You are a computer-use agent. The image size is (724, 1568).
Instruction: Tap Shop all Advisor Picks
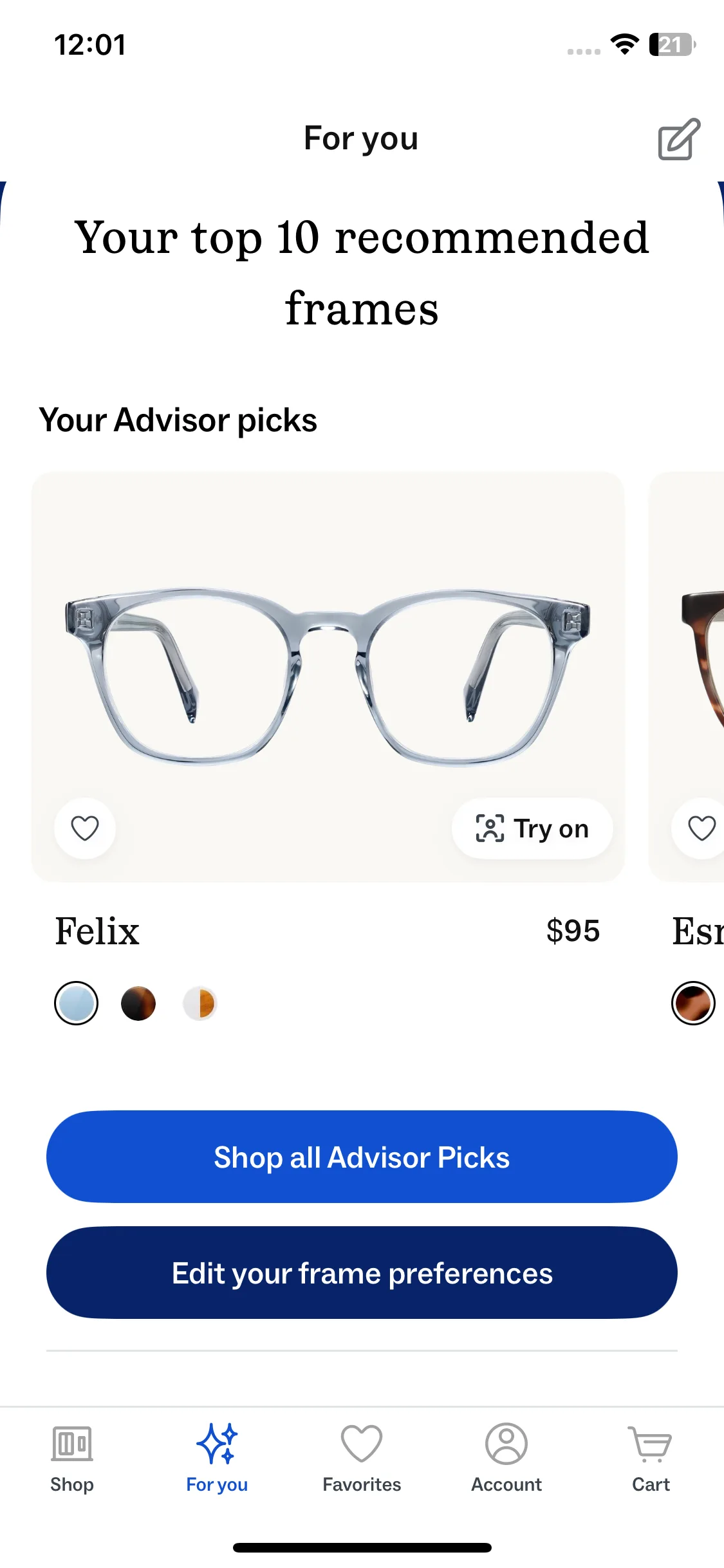(362, 1157)
